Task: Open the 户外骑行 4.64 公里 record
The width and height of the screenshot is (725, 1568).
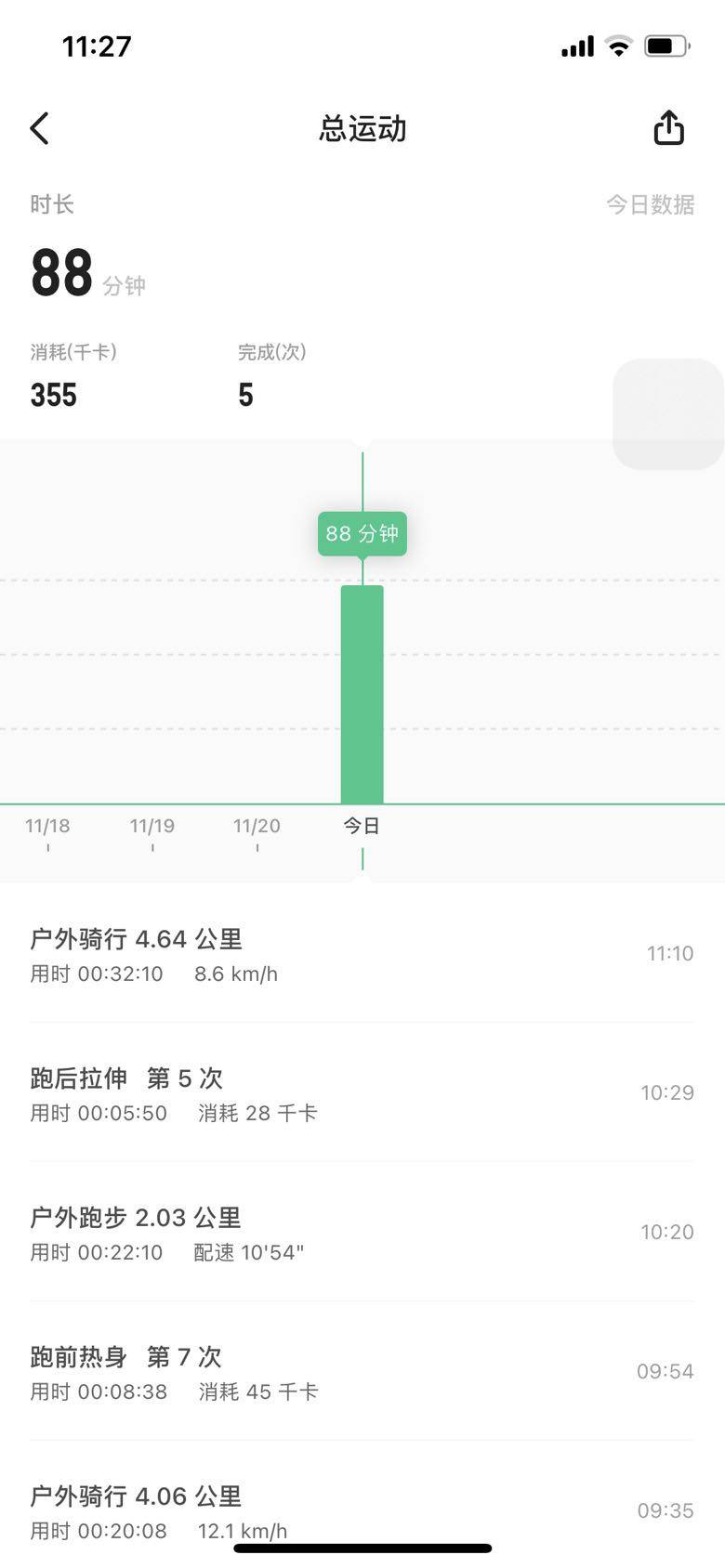Action: [x=362, y=954]
